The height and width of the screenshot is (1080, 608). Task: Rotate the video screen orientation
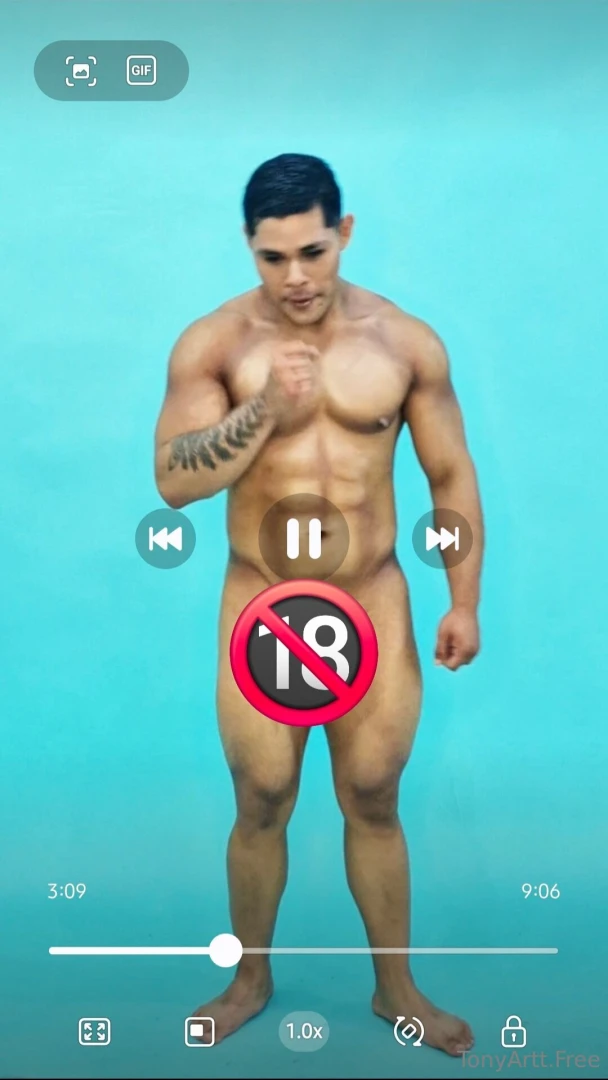[408, 1031]
